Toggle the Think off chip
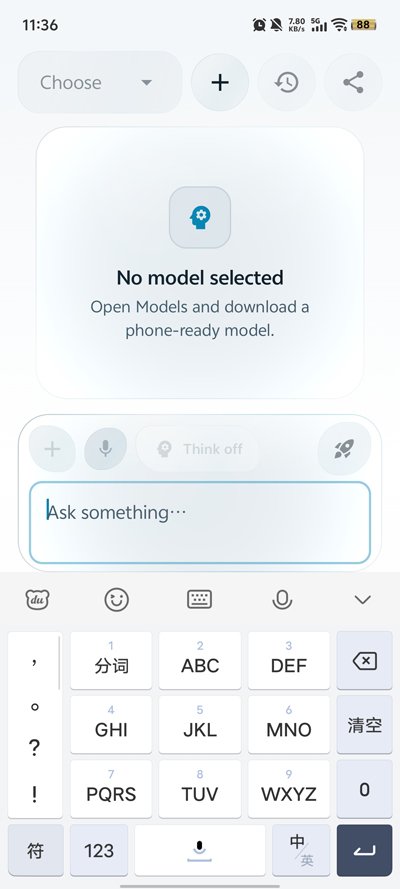Image resolution: width=400 pixels, height=889 pixels. 198,449
